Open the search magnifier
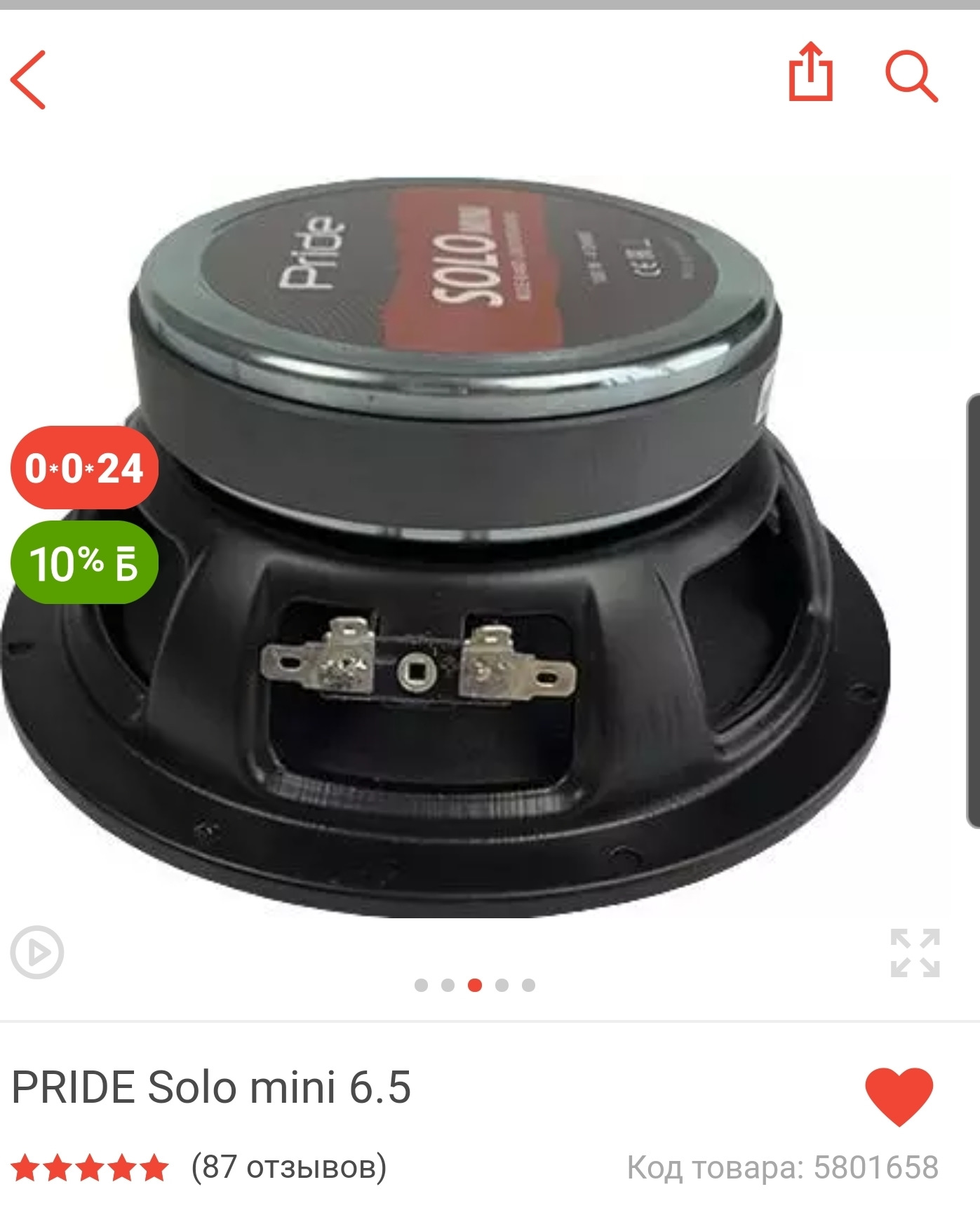Viewport: 980px width, 1215px height. (911, 76)
